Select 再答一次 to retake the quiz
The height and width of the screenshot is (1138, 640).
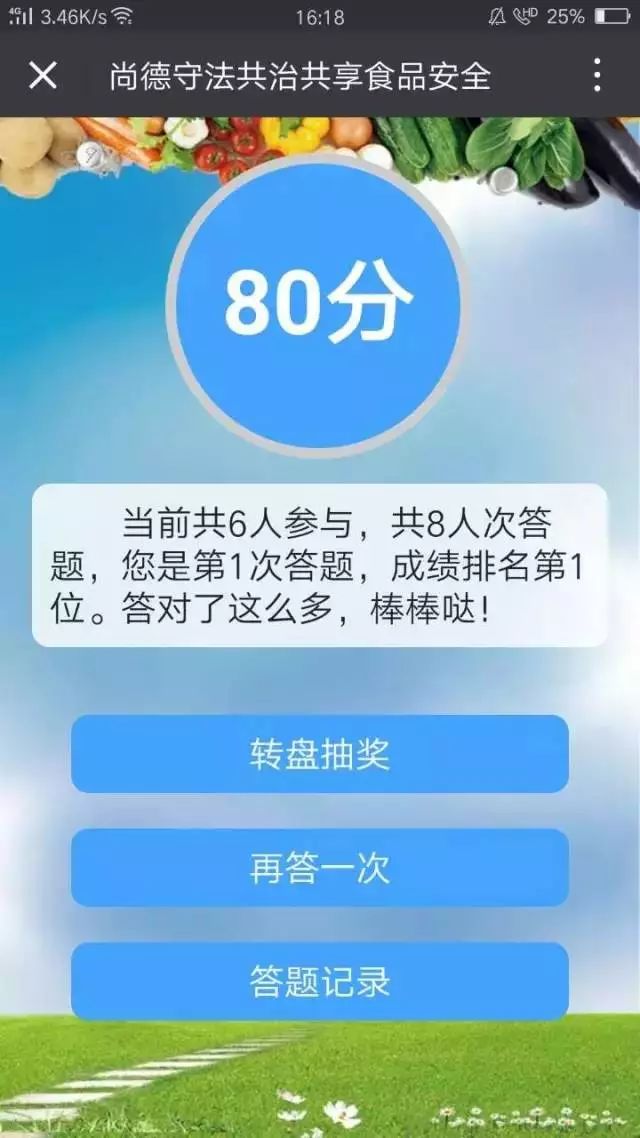click(320, 868)
